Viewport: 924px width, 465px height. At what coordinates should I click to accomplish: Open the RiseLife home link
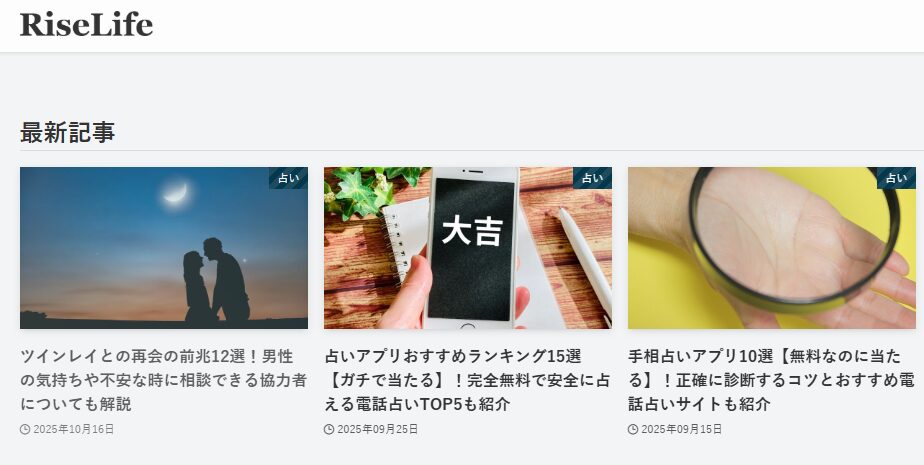point(86,25)
